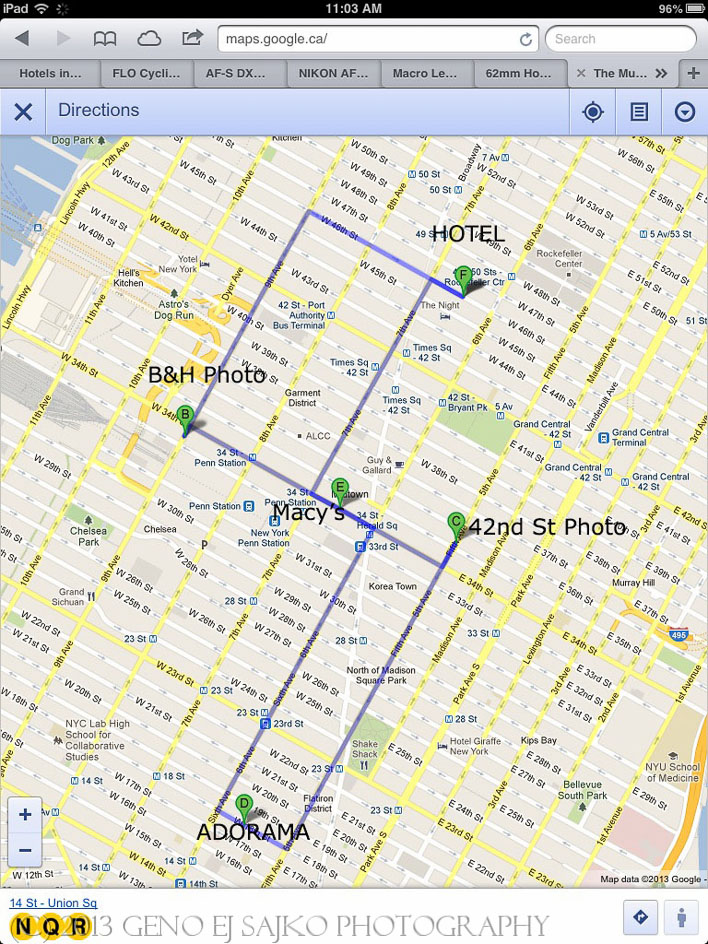Viewport: 708px width, 944px height.
Task: Switch to the NIKON AF… tab
Action: coord(333,73)
